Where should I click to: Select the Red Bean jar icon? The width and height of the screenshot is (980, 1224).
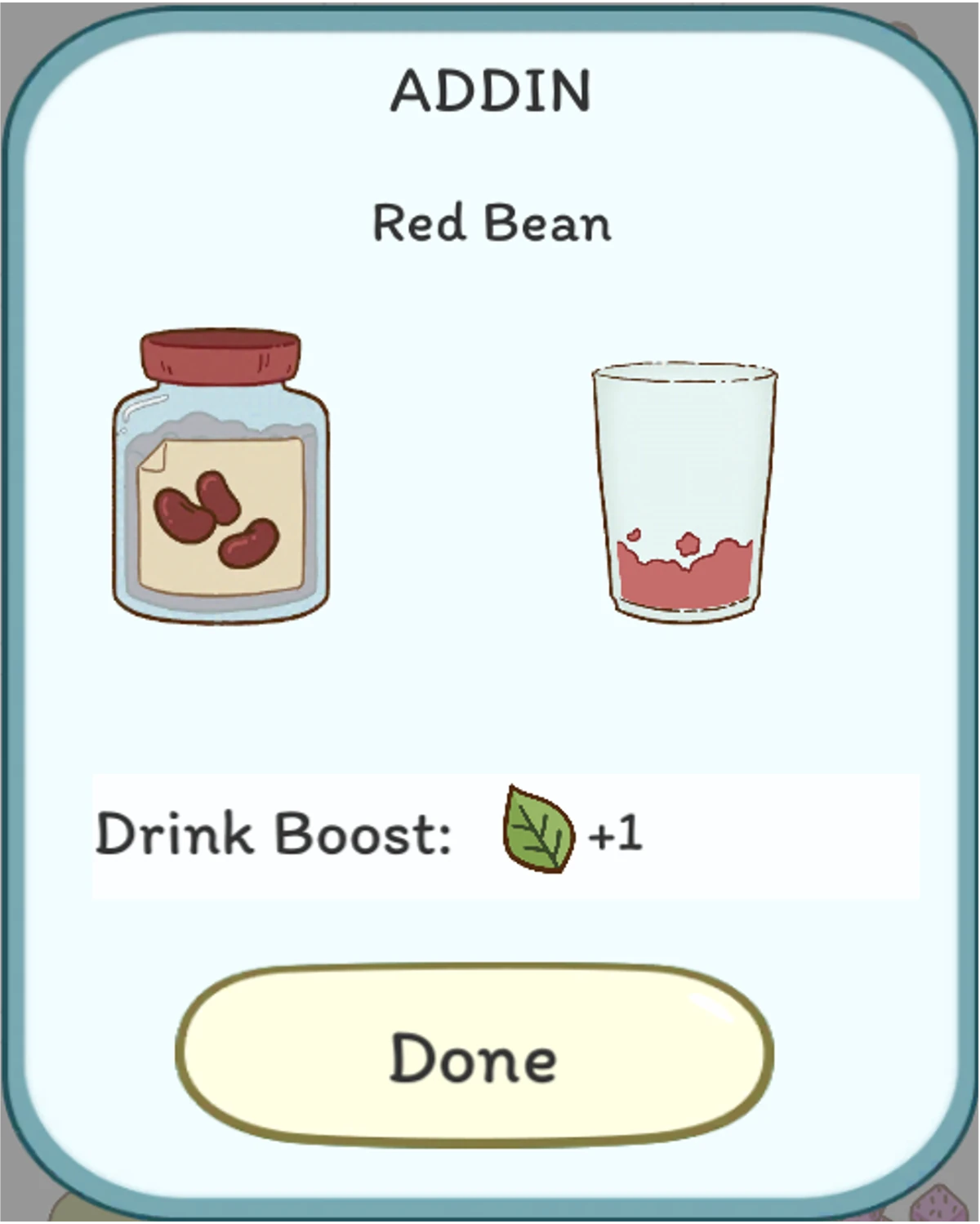[x=219, y=474]
